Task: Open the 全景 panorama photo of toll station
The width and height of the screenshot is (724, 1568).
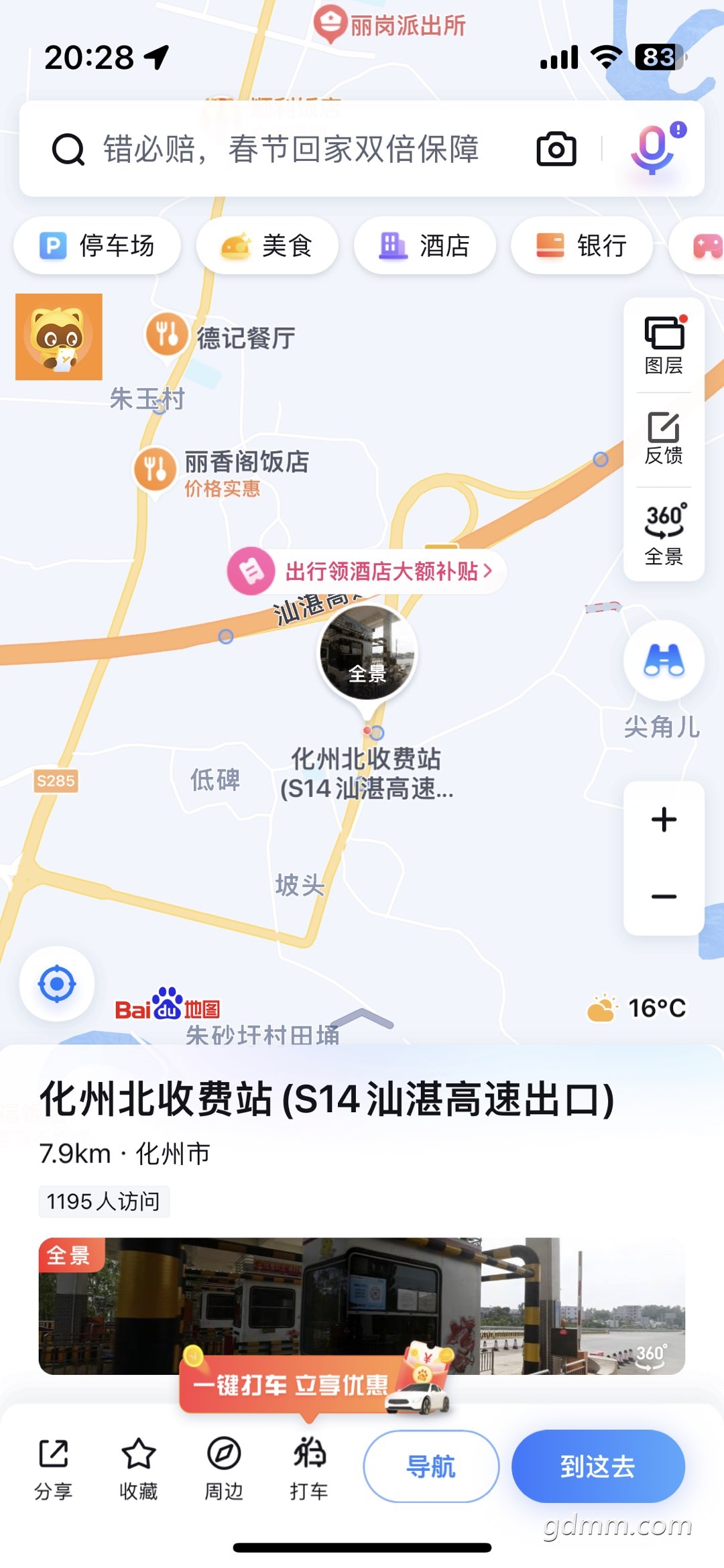Action: point(362,1306)
